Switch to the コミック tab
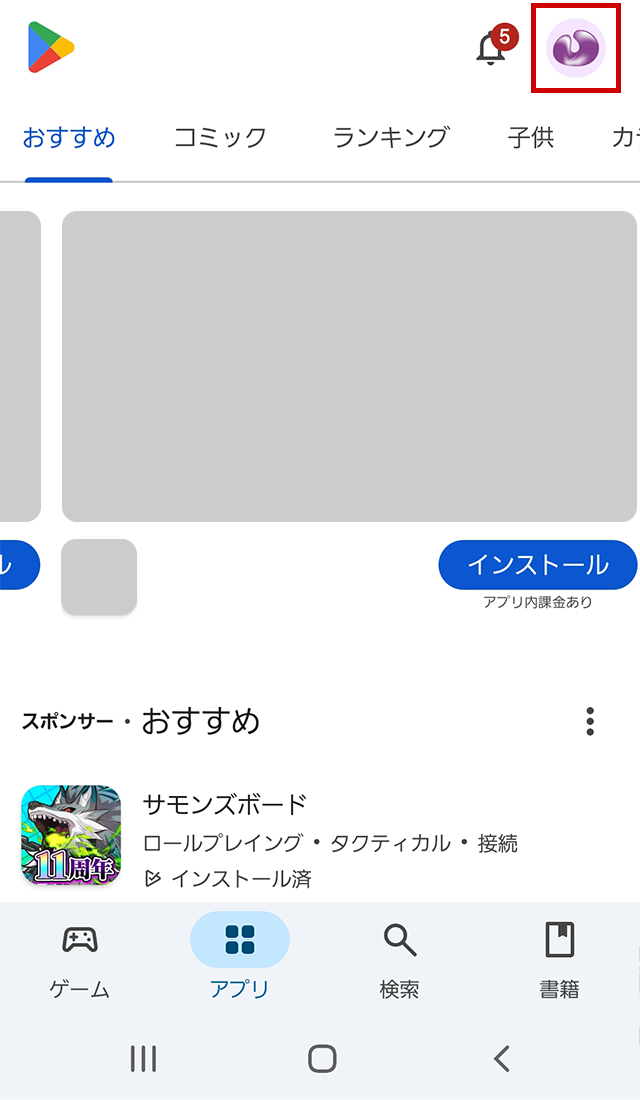 click(x=220, y=138)
